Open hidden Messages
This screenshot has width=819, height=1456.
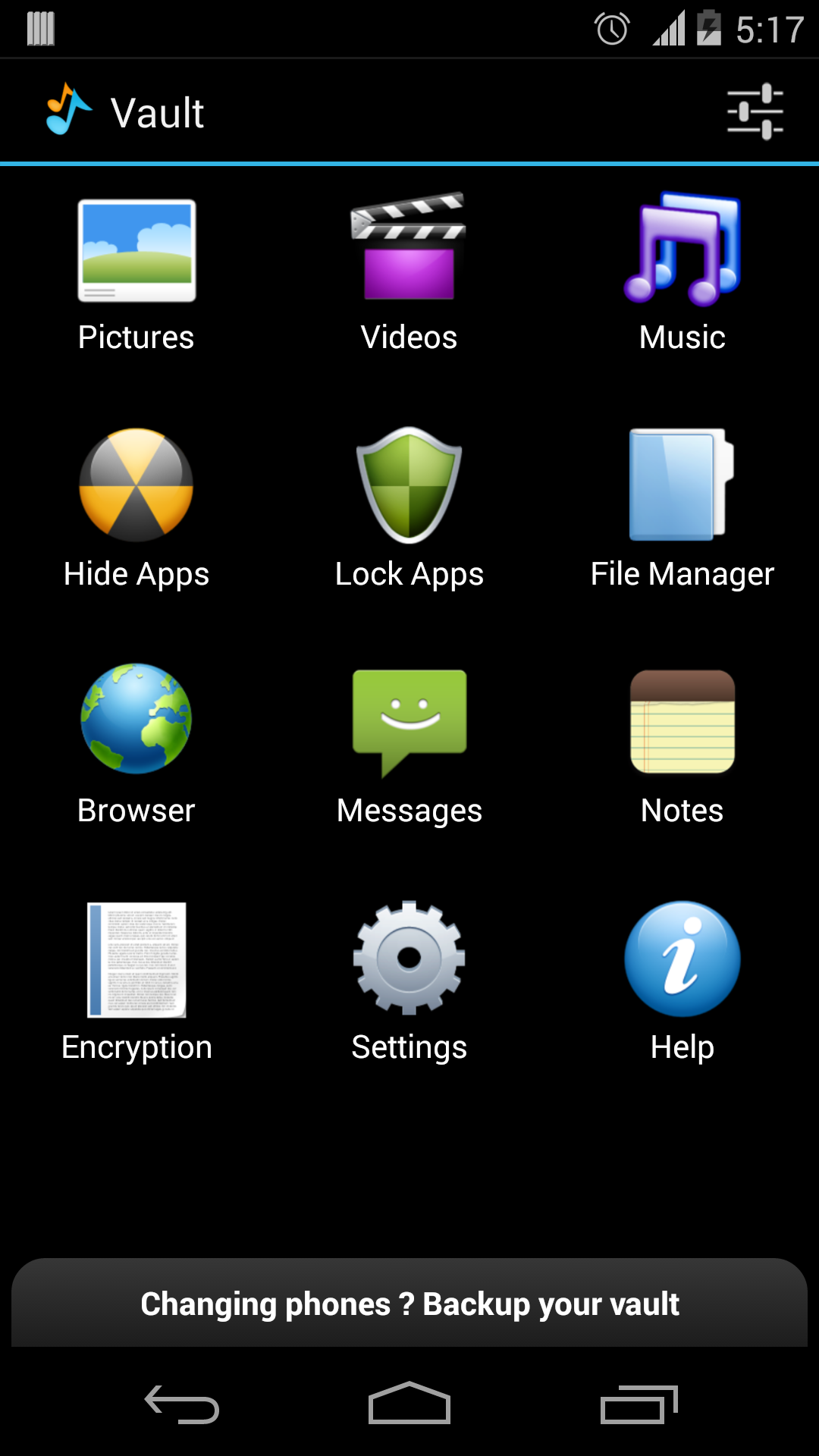(409, 743)
